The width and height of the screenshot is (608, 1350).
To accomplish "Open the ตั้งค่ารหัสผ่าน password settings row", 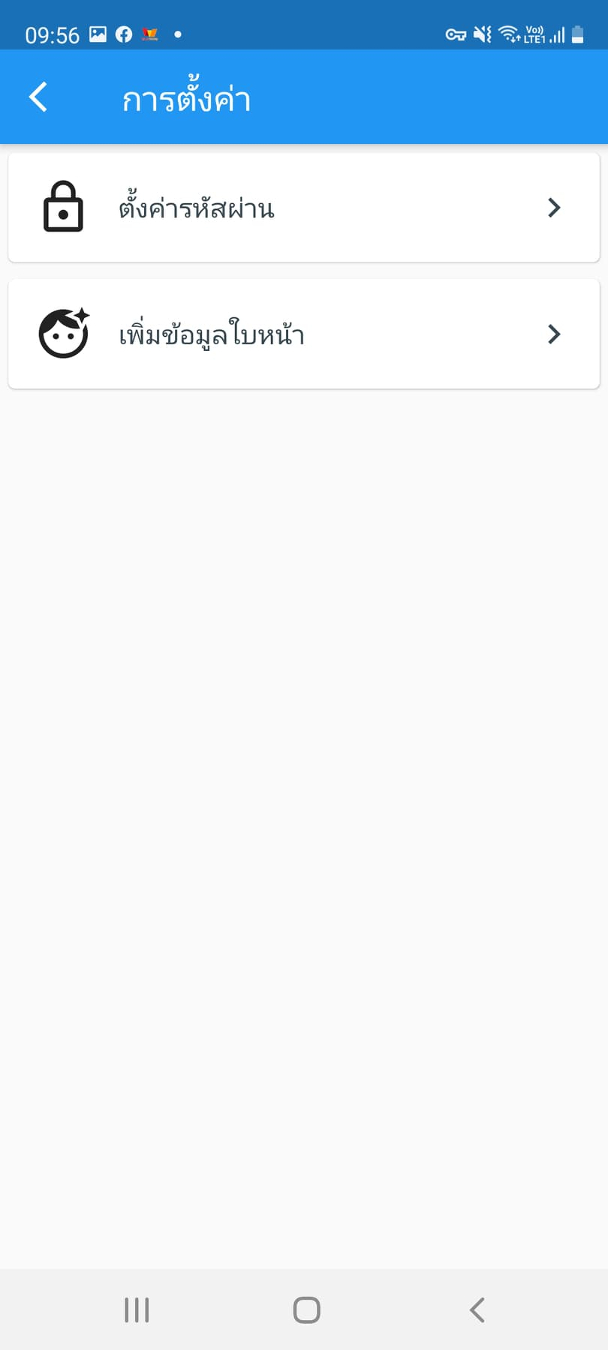I will [x=304, y=207].
